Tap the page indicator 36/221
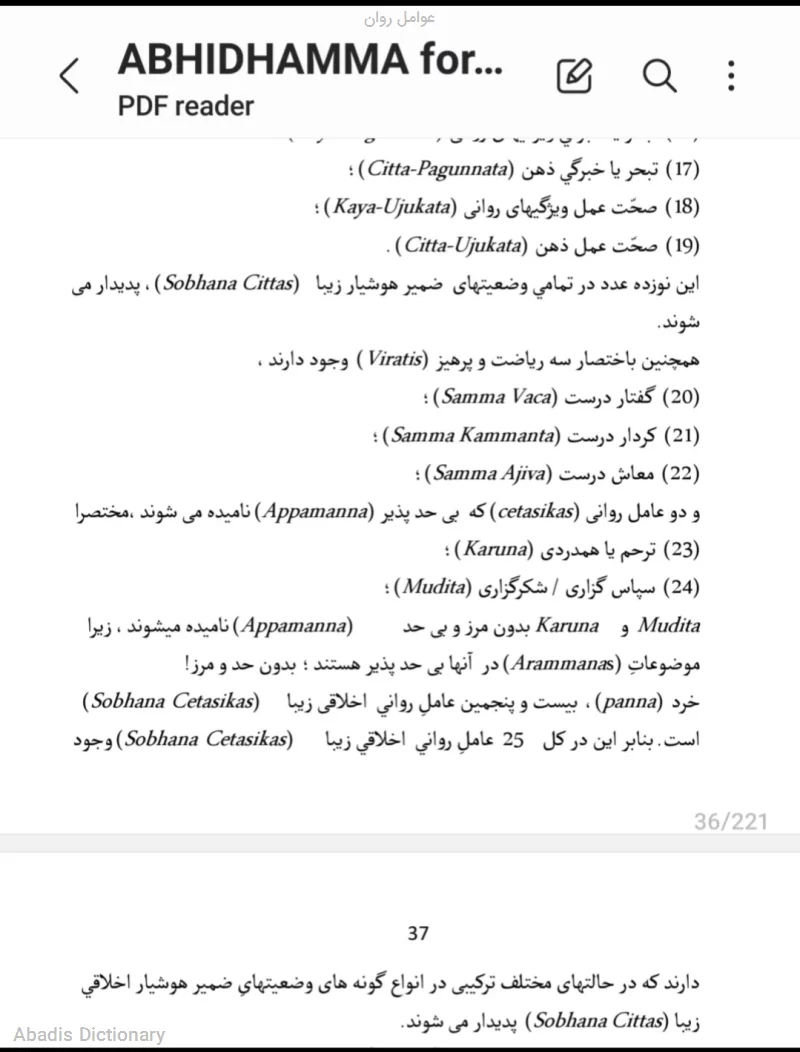This screenshot has height=1052, width=800. tap(729, 820)
